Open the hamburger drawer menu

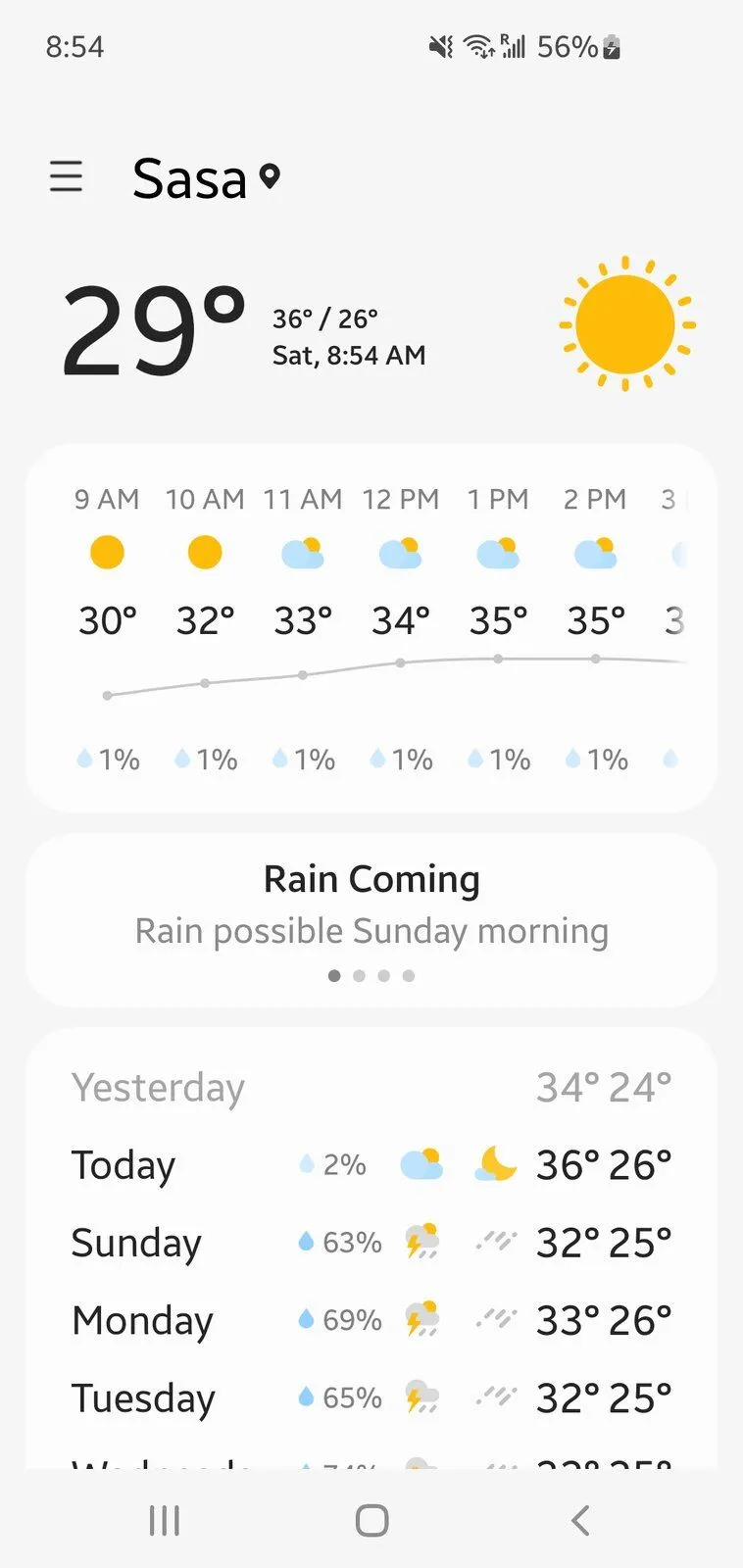coord(66,176)
